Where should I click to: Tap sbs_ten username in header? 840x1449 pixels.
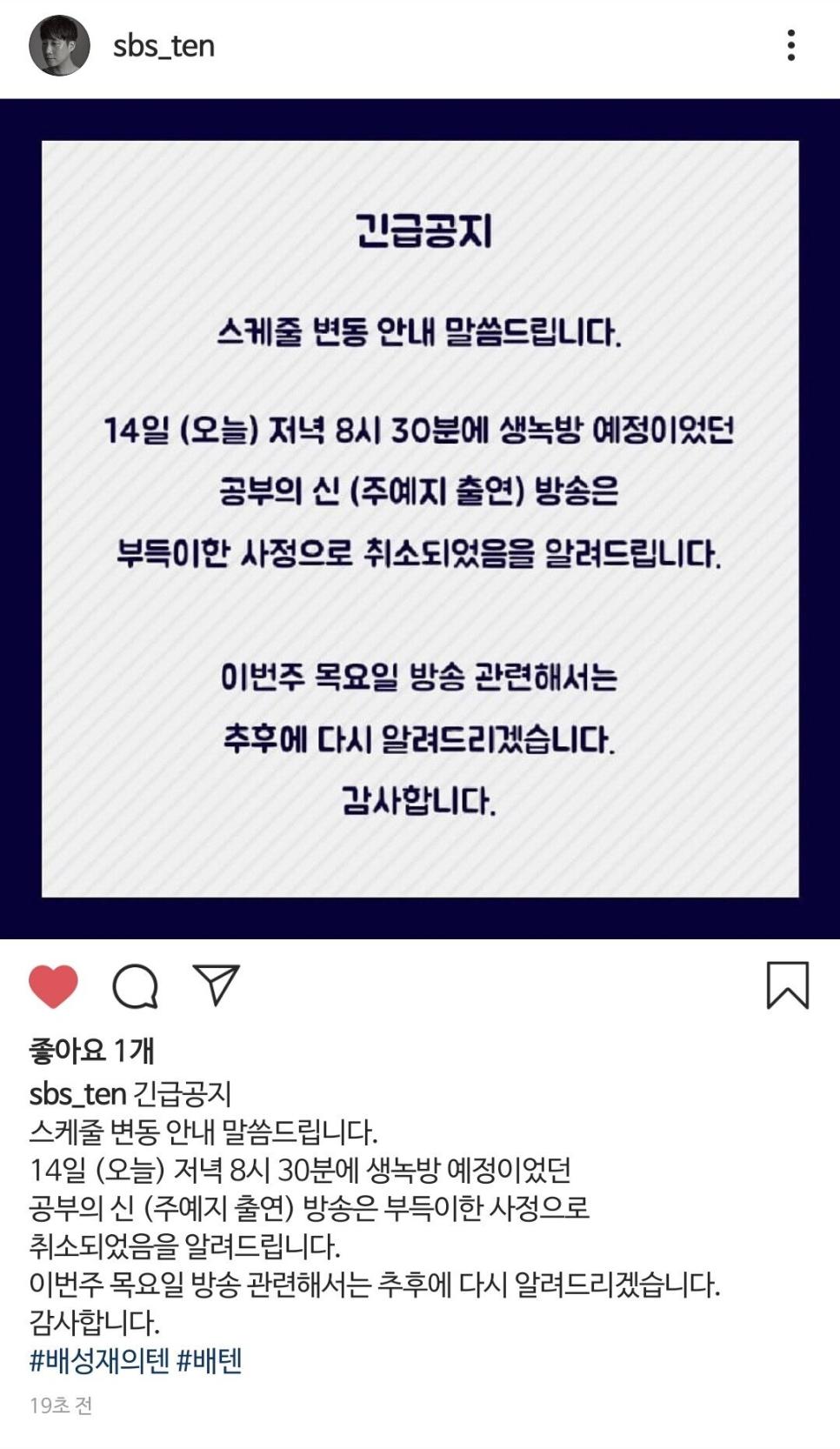tap(163, 45)
